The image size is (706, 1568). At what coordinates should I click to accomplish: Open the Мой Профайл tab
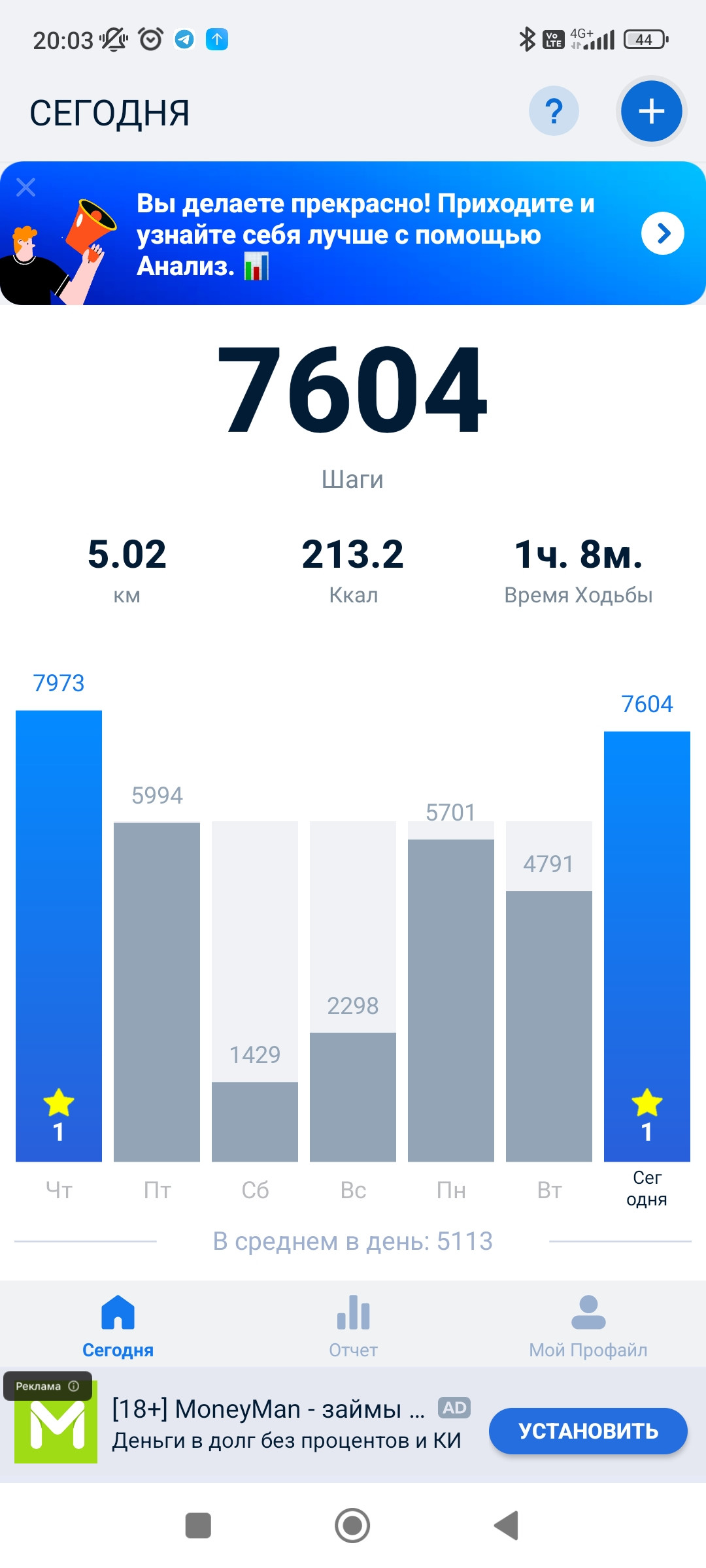[x=588, y=1326]
